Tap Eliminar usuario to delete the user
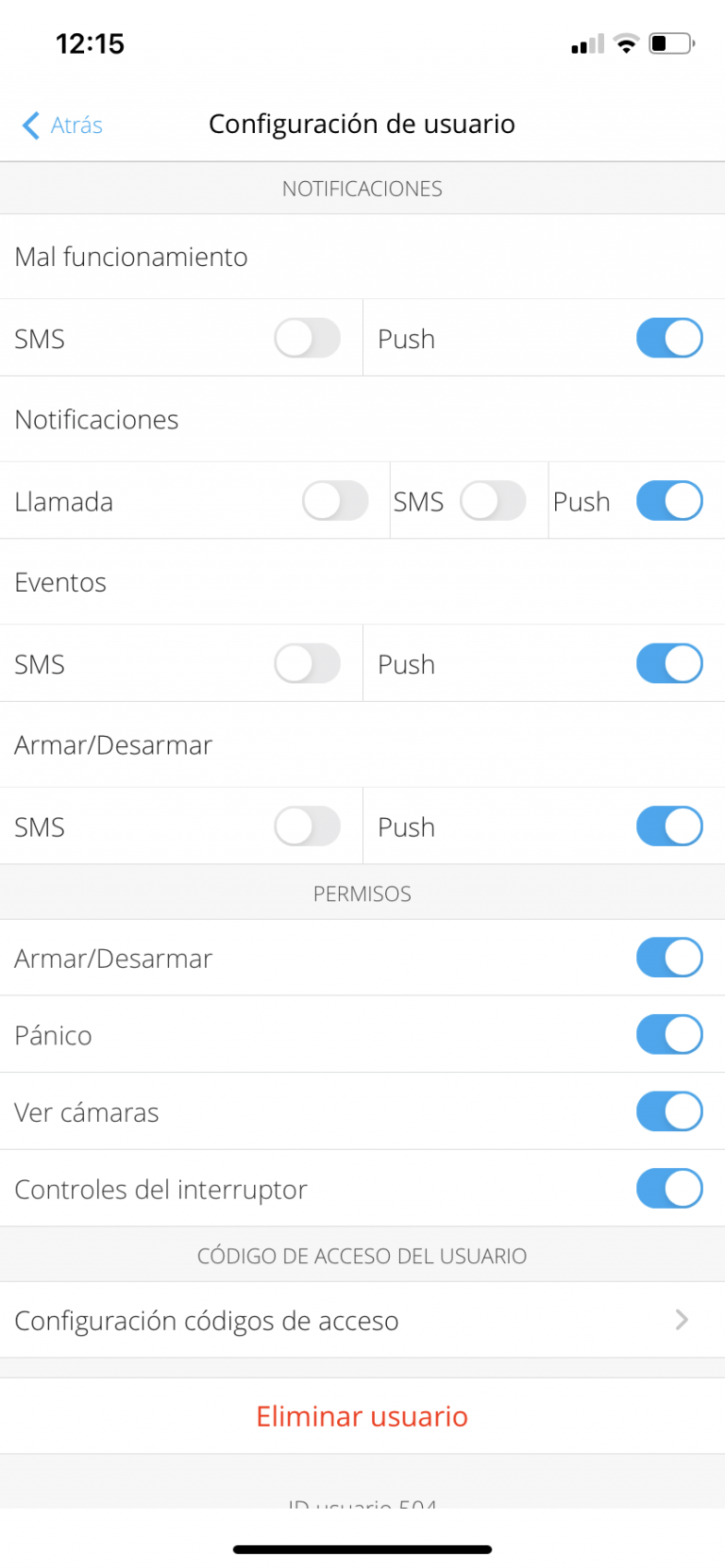725x1568 pixels. (x=362, y=1416)
